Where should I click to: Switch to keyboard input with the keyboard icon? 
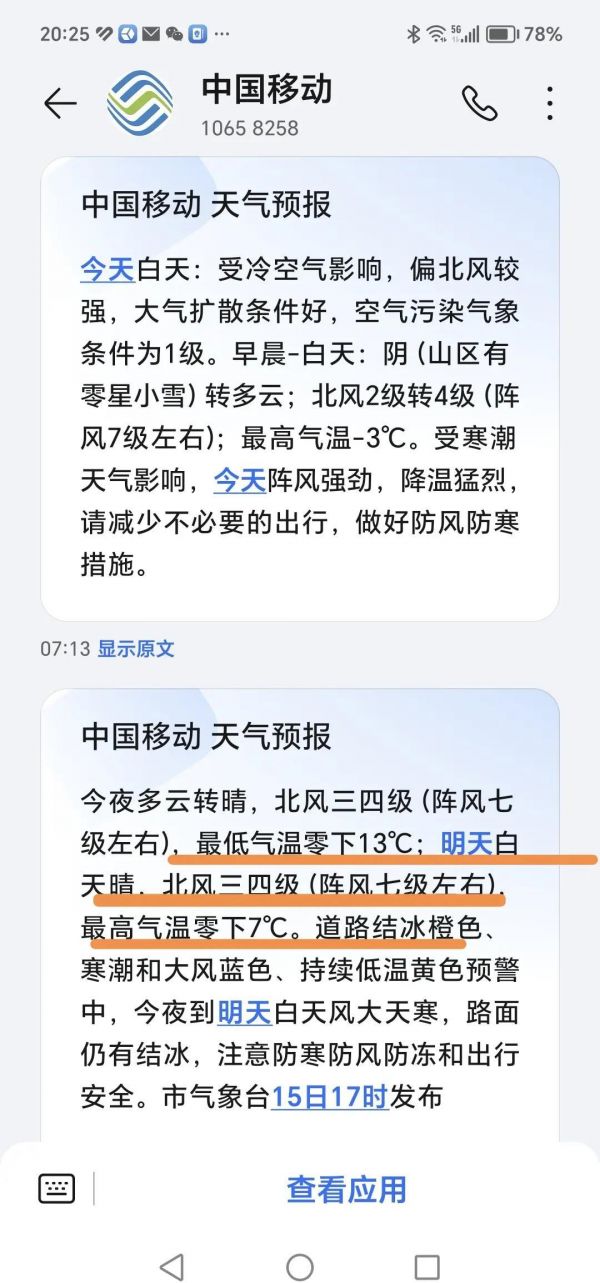[x=56, y=1188]
